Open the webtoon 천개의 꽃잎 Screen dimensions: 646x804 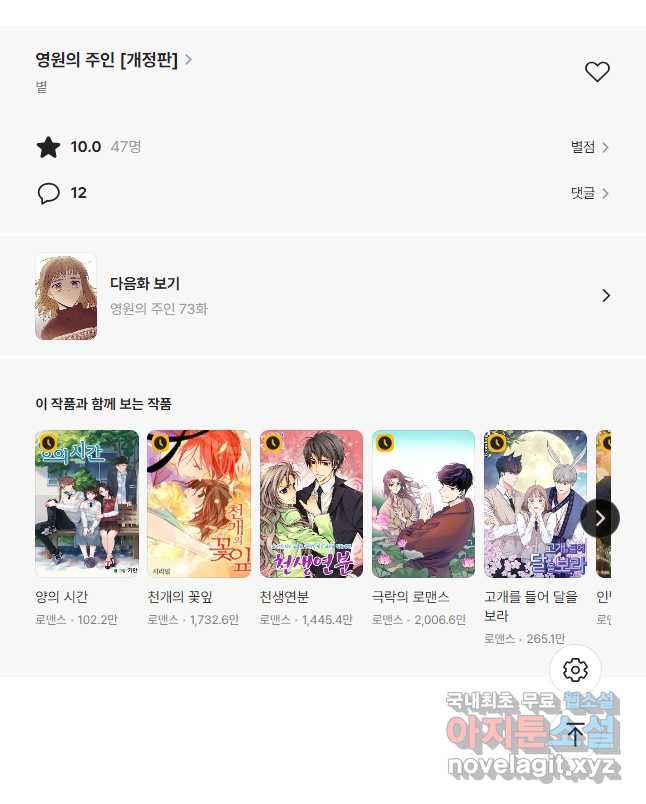pos(199,504)
